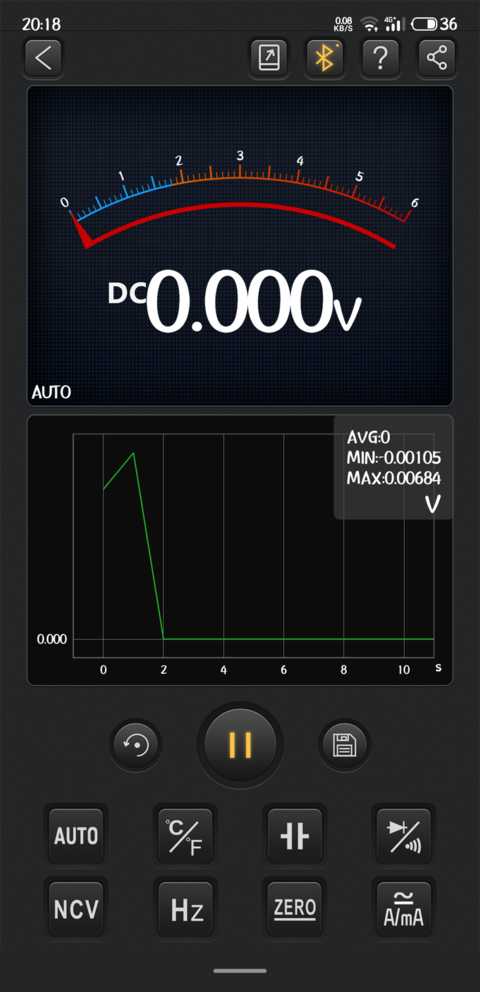
Task: Tap the Bluetooth connection icon
Action: click(x=324, y=58)
